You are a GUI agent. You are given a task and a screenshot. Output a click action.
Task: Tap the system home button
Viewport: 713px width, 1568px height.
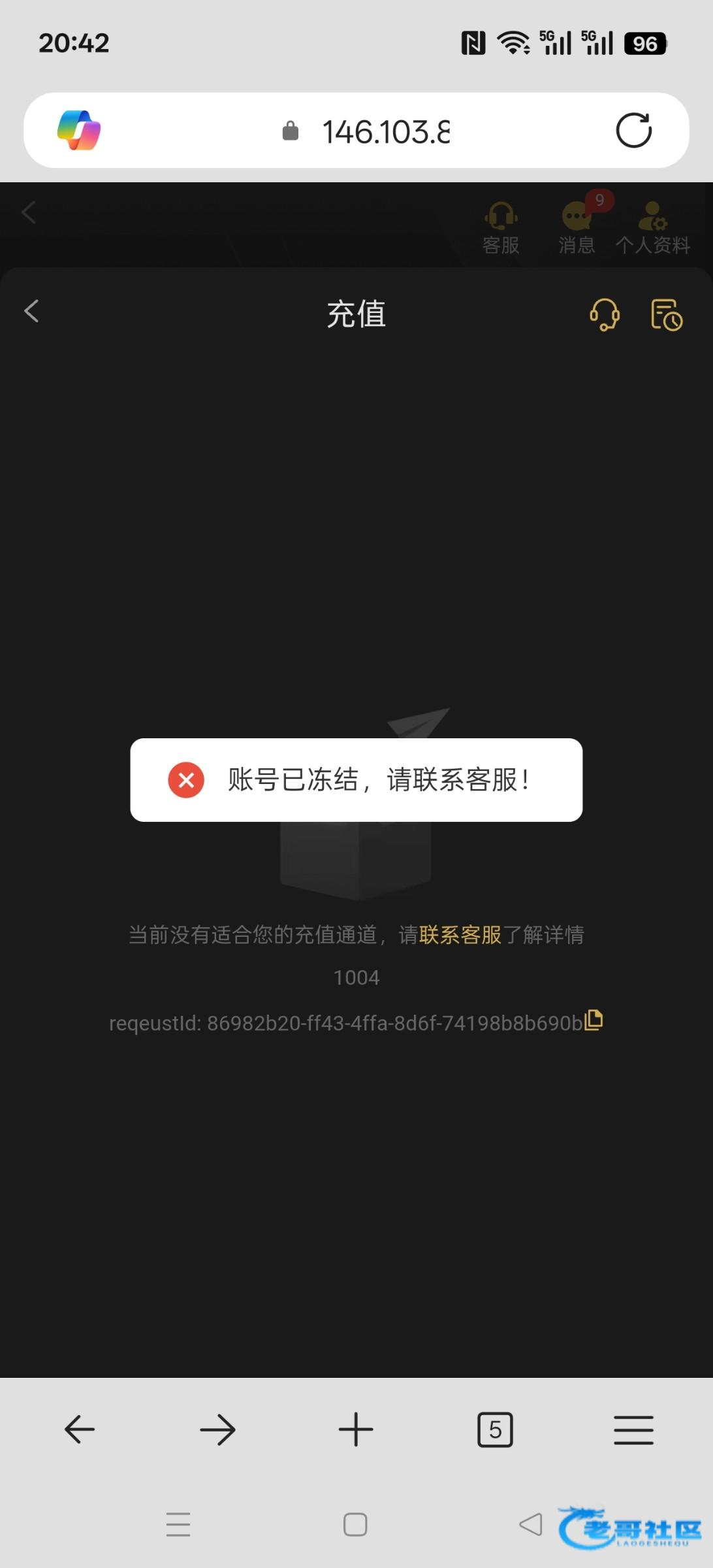point(355,1524)
